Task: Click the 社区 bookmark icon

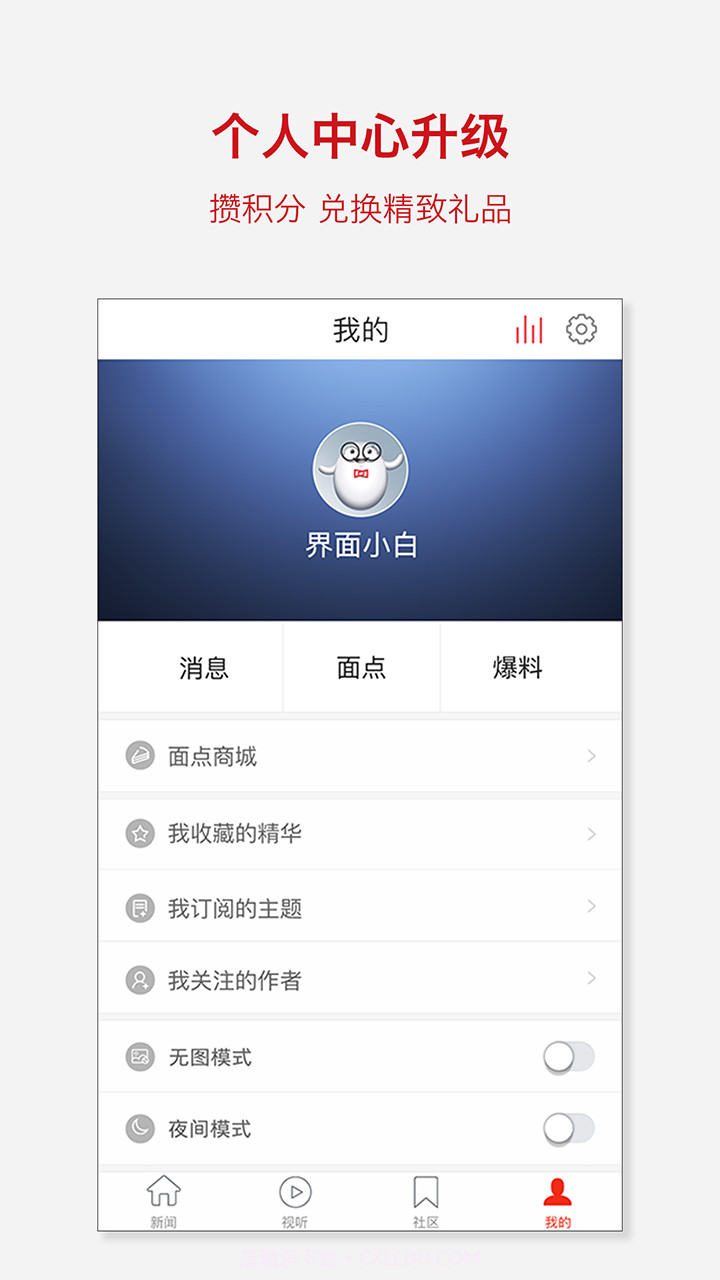Action: click(425, 1194)
